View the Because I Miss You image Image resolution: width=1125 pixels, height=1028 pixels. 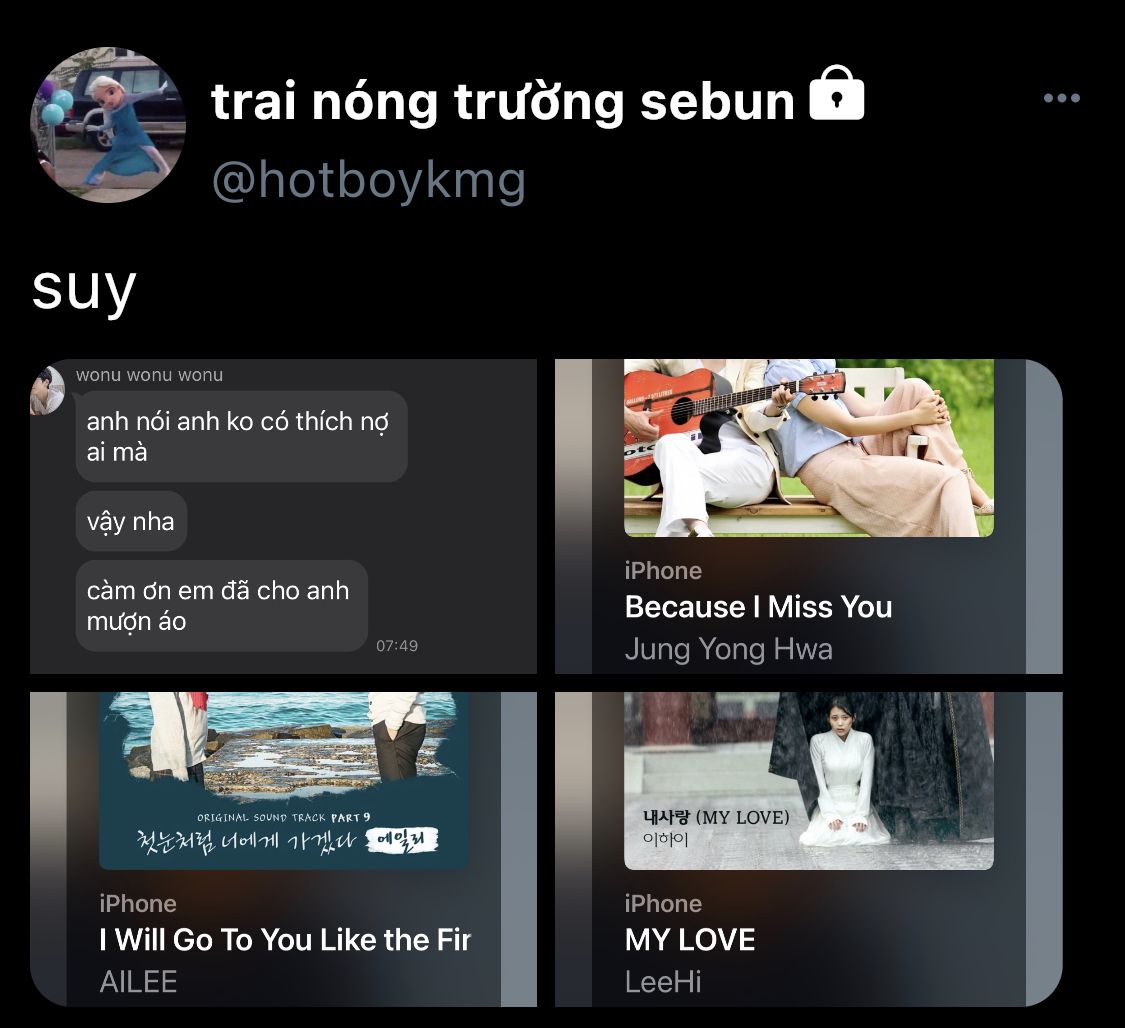click(x=808, y=516)
